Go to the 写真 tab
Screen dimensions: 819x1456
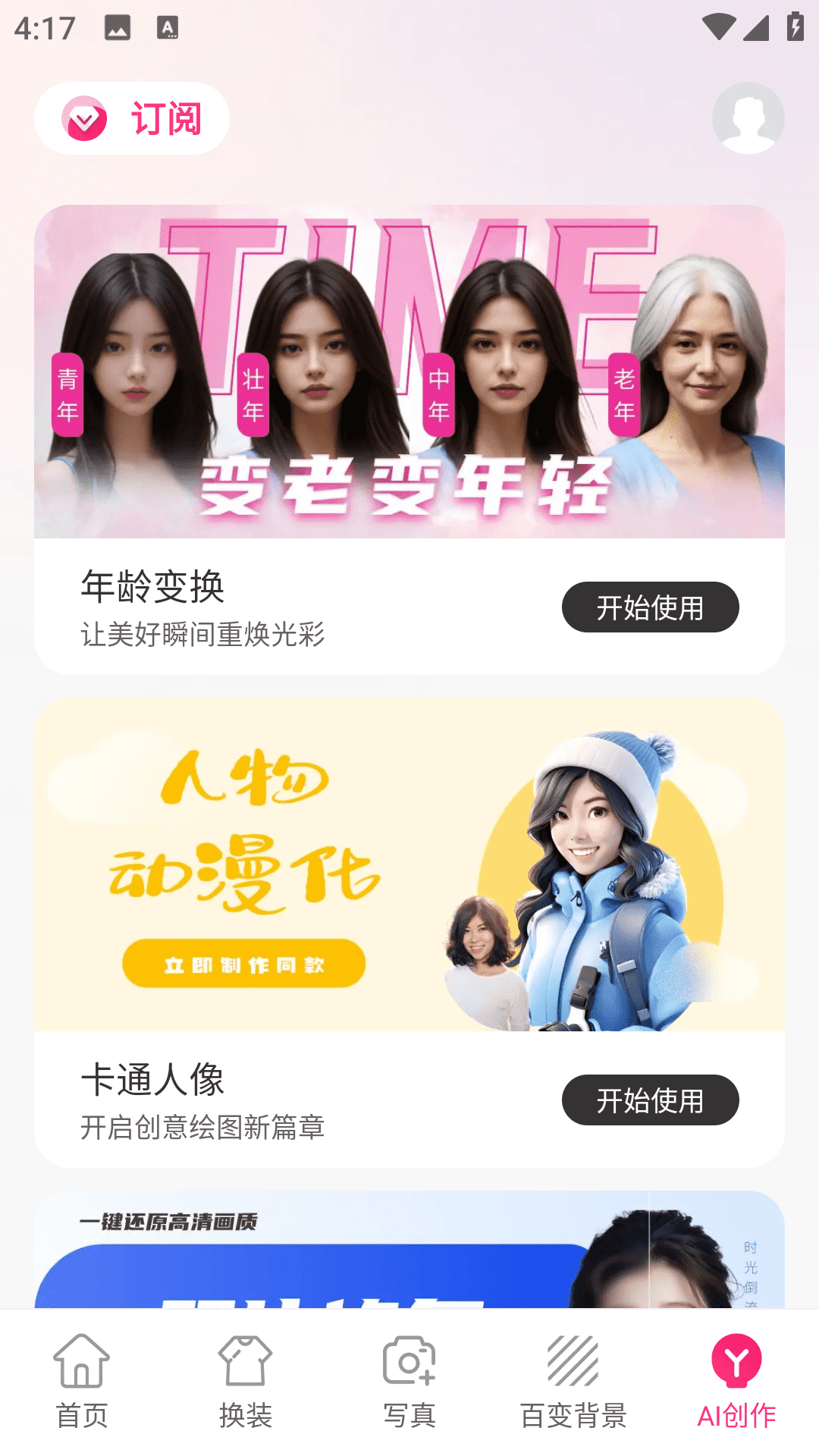click(x=409, y=1382)
